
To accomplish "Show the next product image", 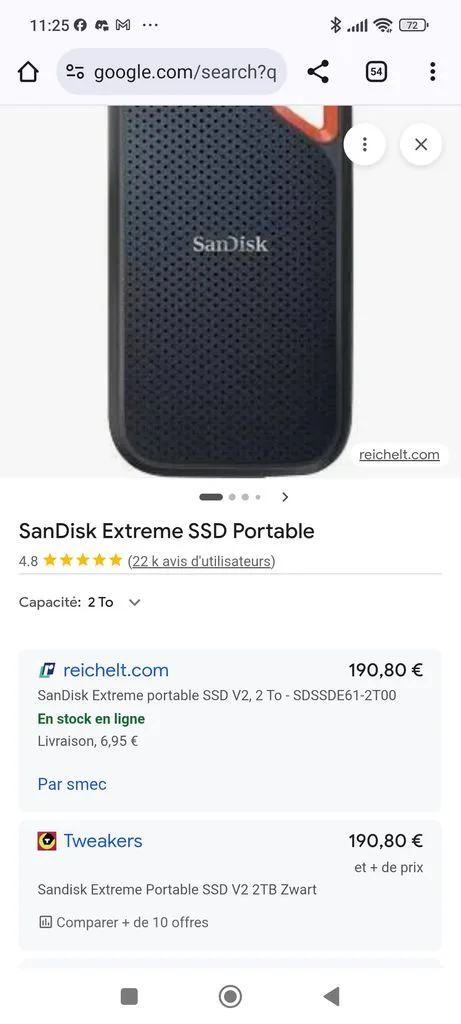I will [x=285, y=497].
